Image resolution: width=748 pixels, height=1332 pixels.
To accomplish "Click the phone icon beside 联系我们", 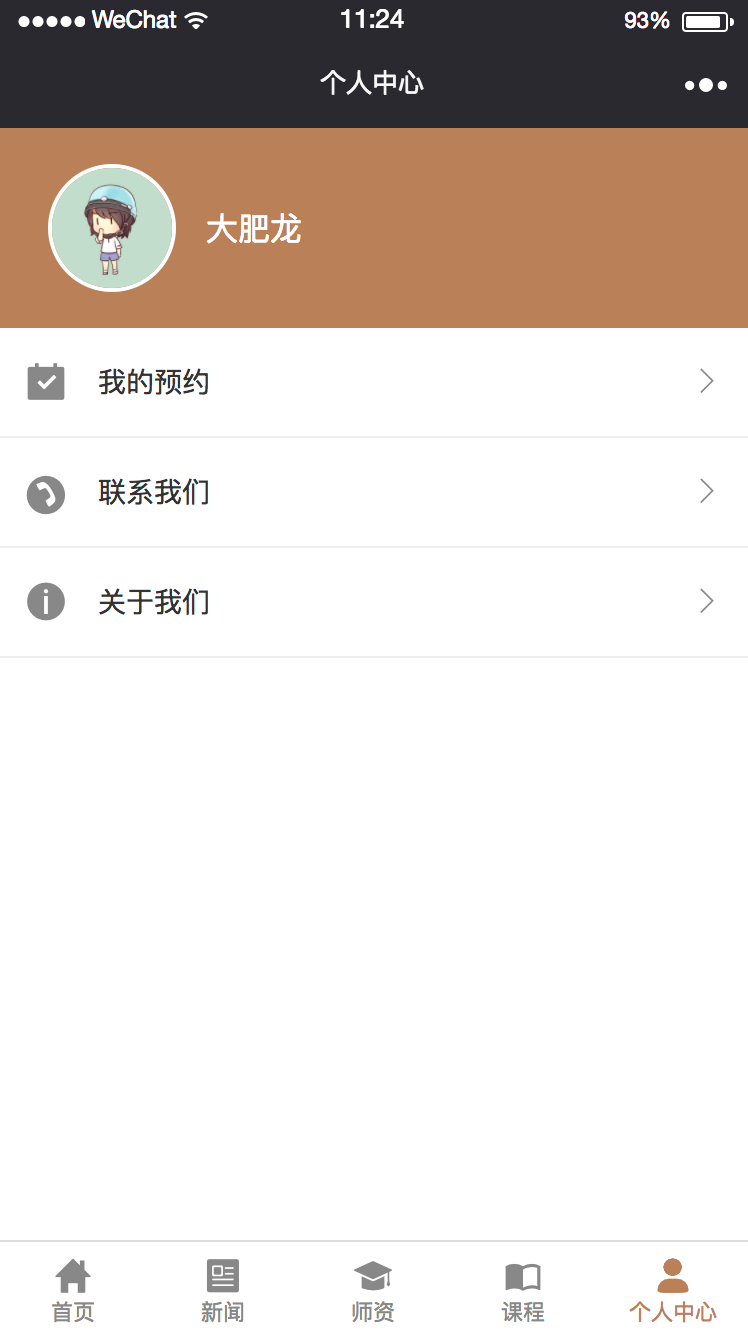I will click(x=46, y=494).
